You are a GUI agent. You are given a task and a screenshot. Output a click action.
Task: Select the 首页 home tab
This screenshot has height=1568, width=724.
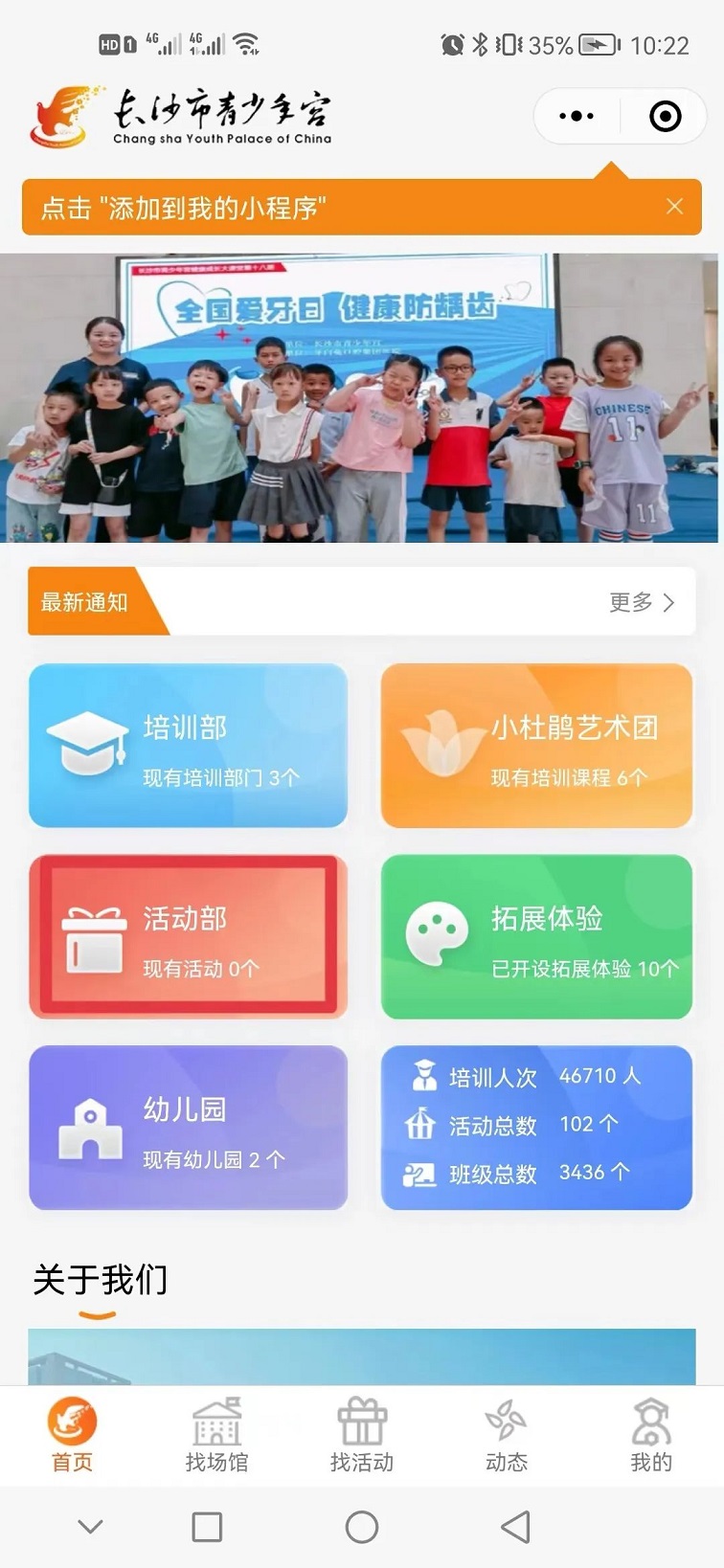[72, 1434]
